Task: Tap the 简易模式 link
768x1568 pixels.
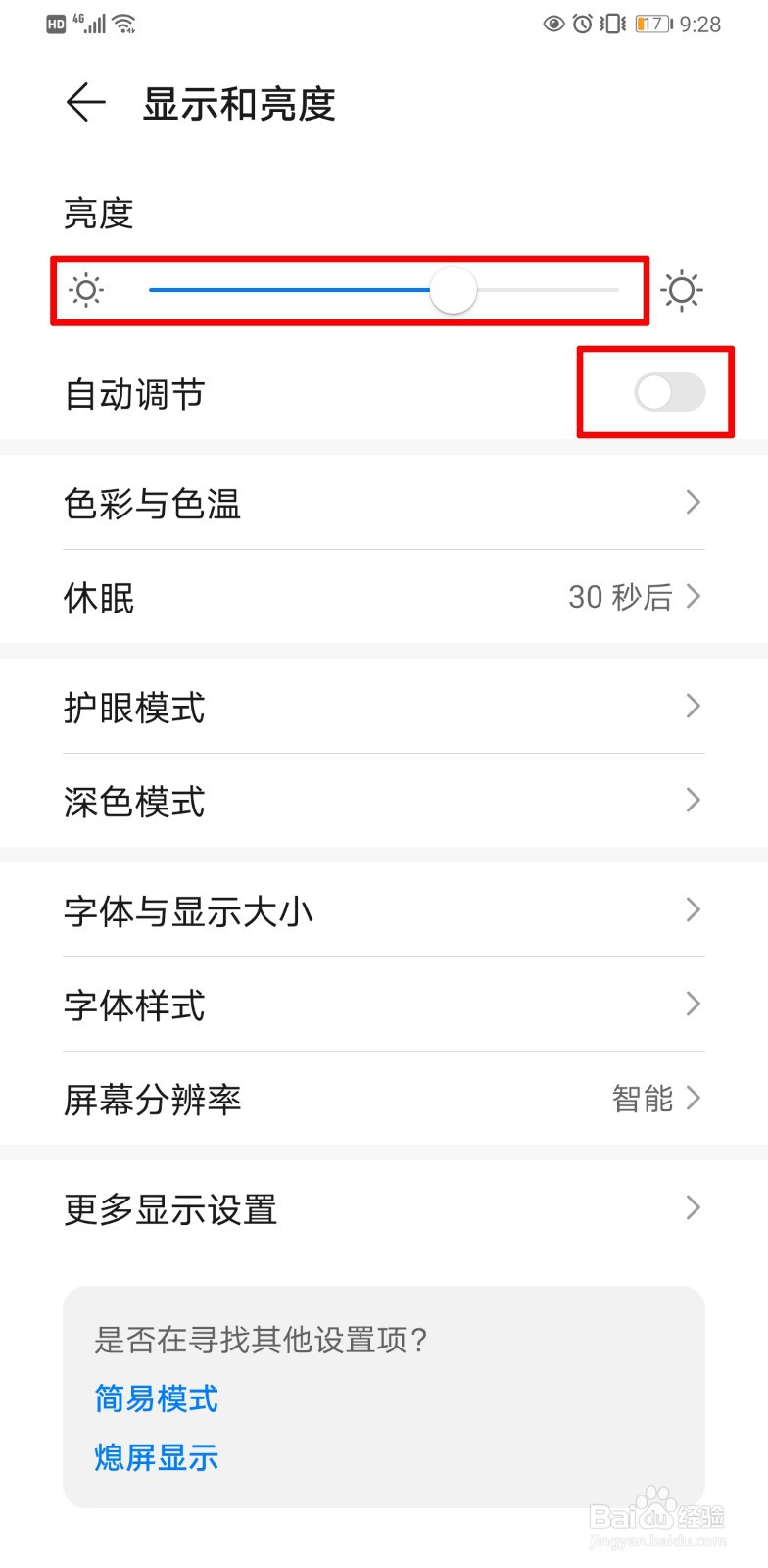Action: 156,1399
